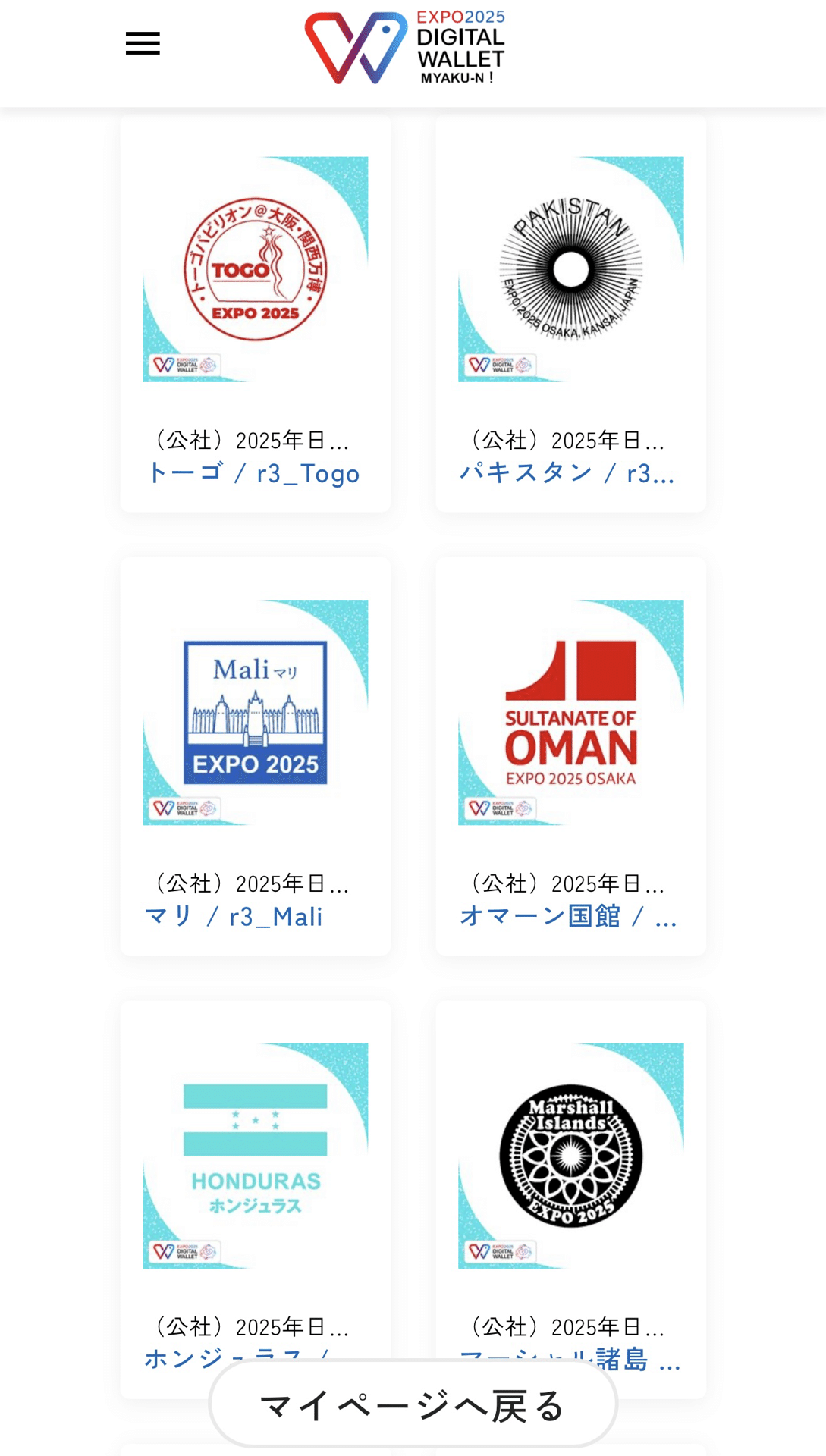The width and height of the screenshot is (826, 1456).
Task: Select the Pakistan sunburst stamp image
Action: pyautogui.click(x=570, y=265)
